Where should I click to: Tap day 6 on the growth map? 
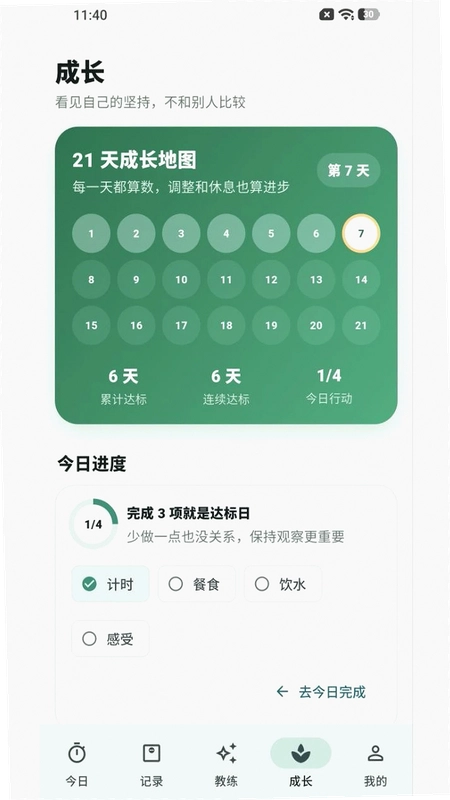(x=316, y=234)
